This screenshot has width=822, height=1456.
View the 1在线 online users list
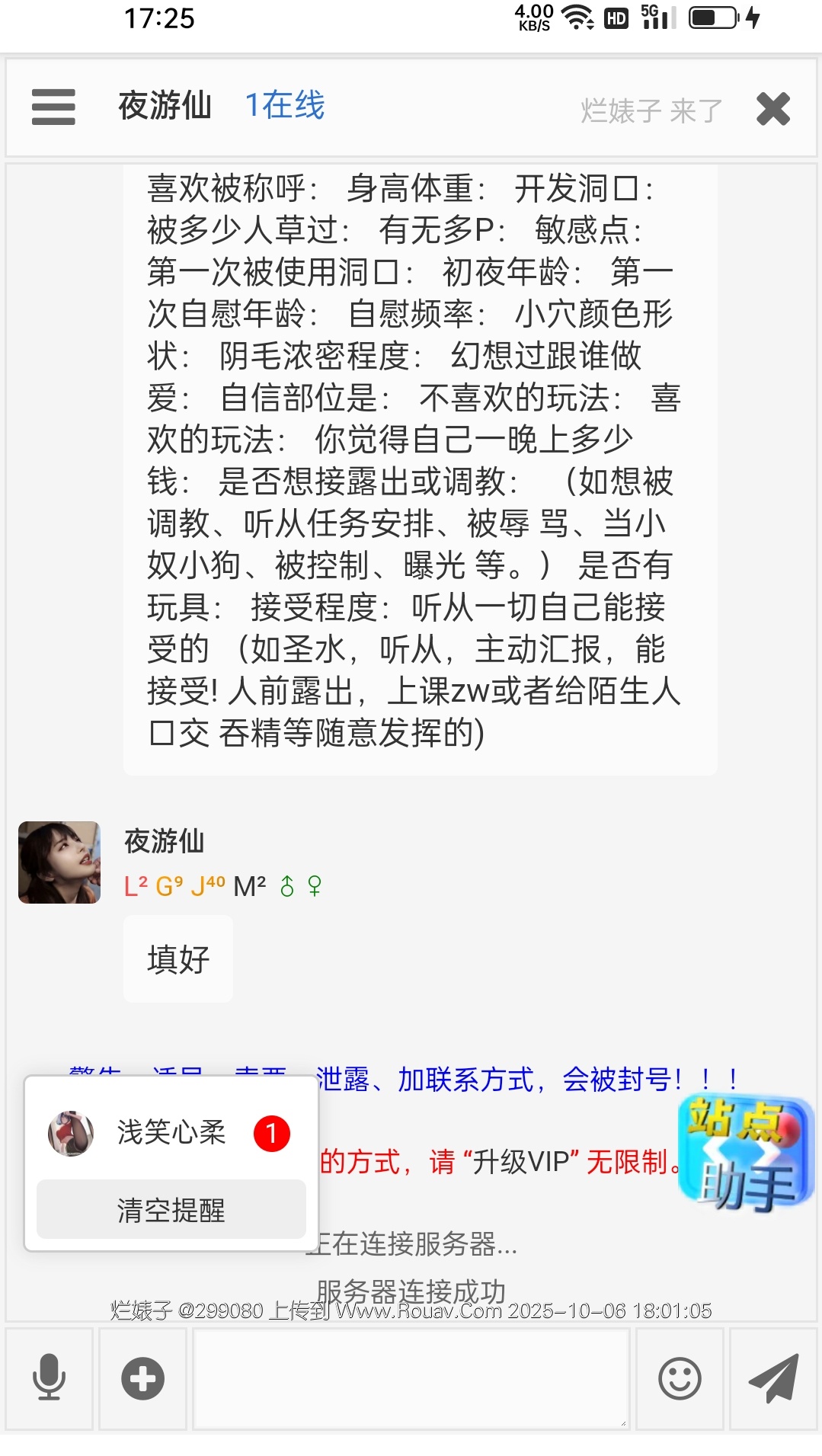tap(284, 105)
